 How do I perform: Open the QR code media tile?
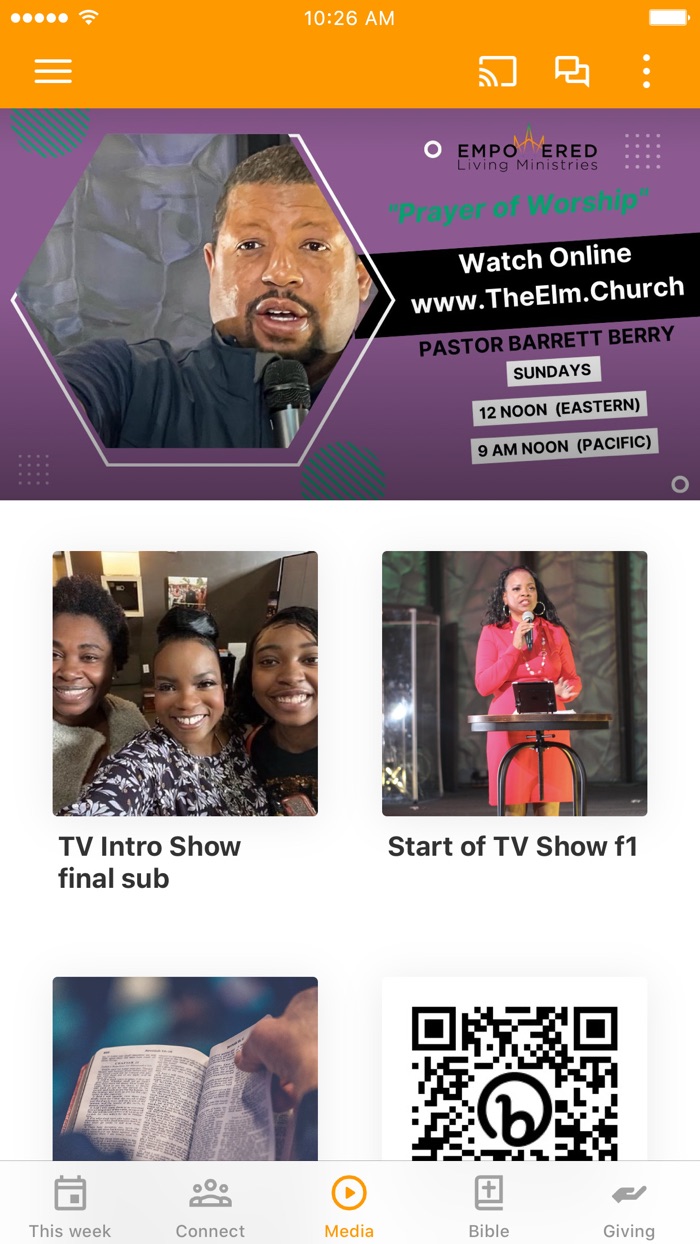(514, 1068)
